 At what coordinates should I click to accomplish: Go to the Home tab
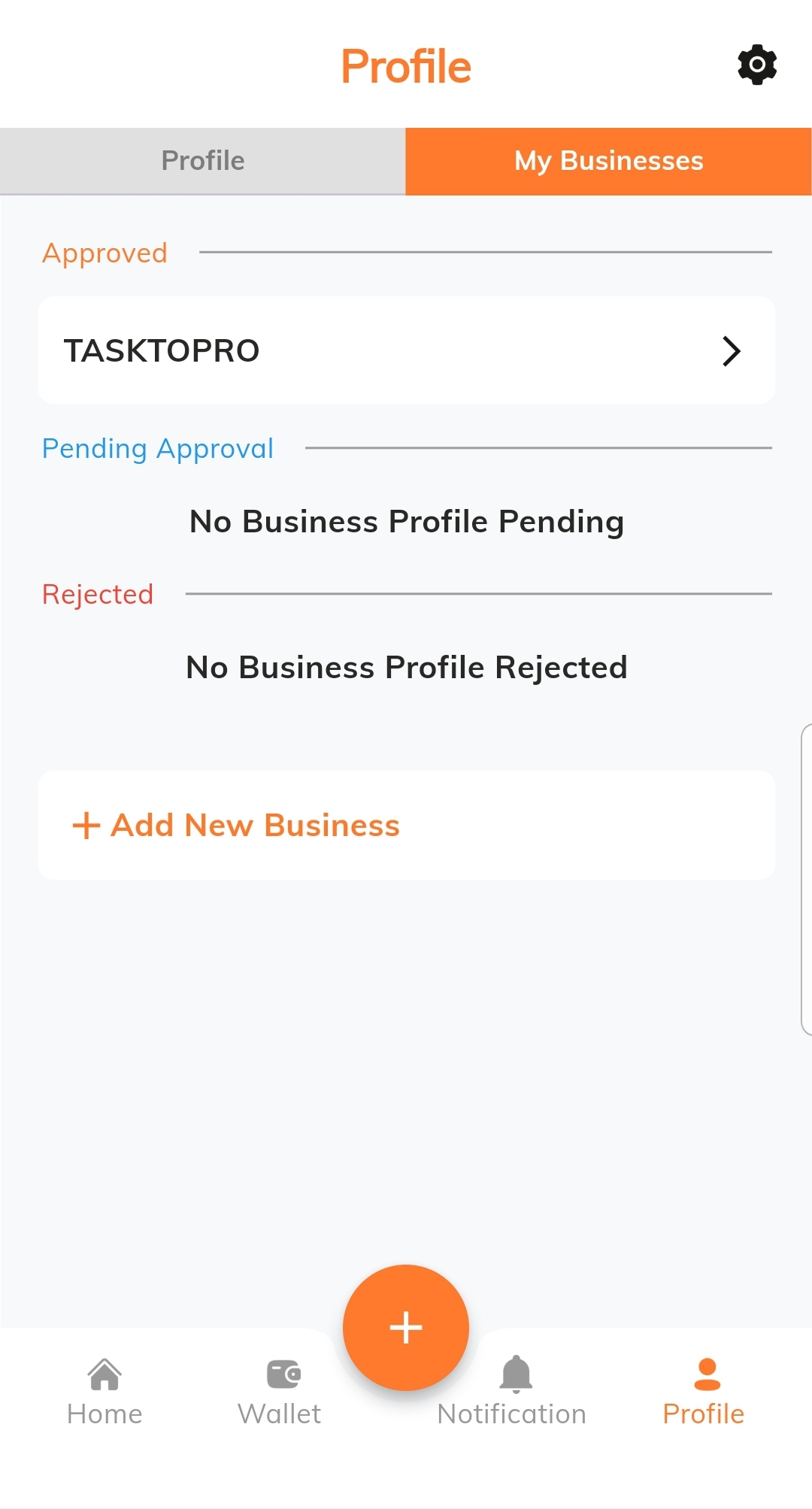tap(105, 1392)
